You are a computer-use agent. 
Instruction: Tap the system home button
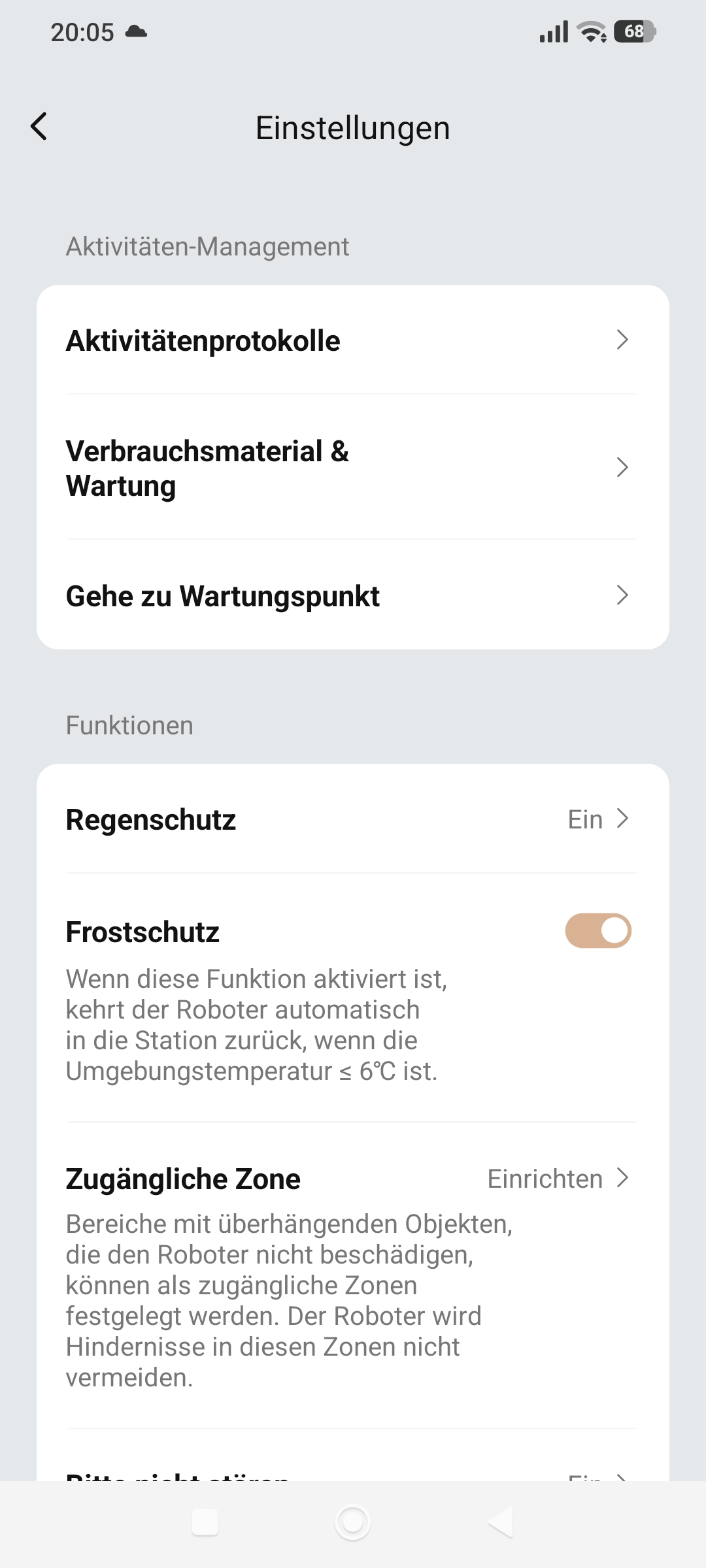click(353, 1522)
